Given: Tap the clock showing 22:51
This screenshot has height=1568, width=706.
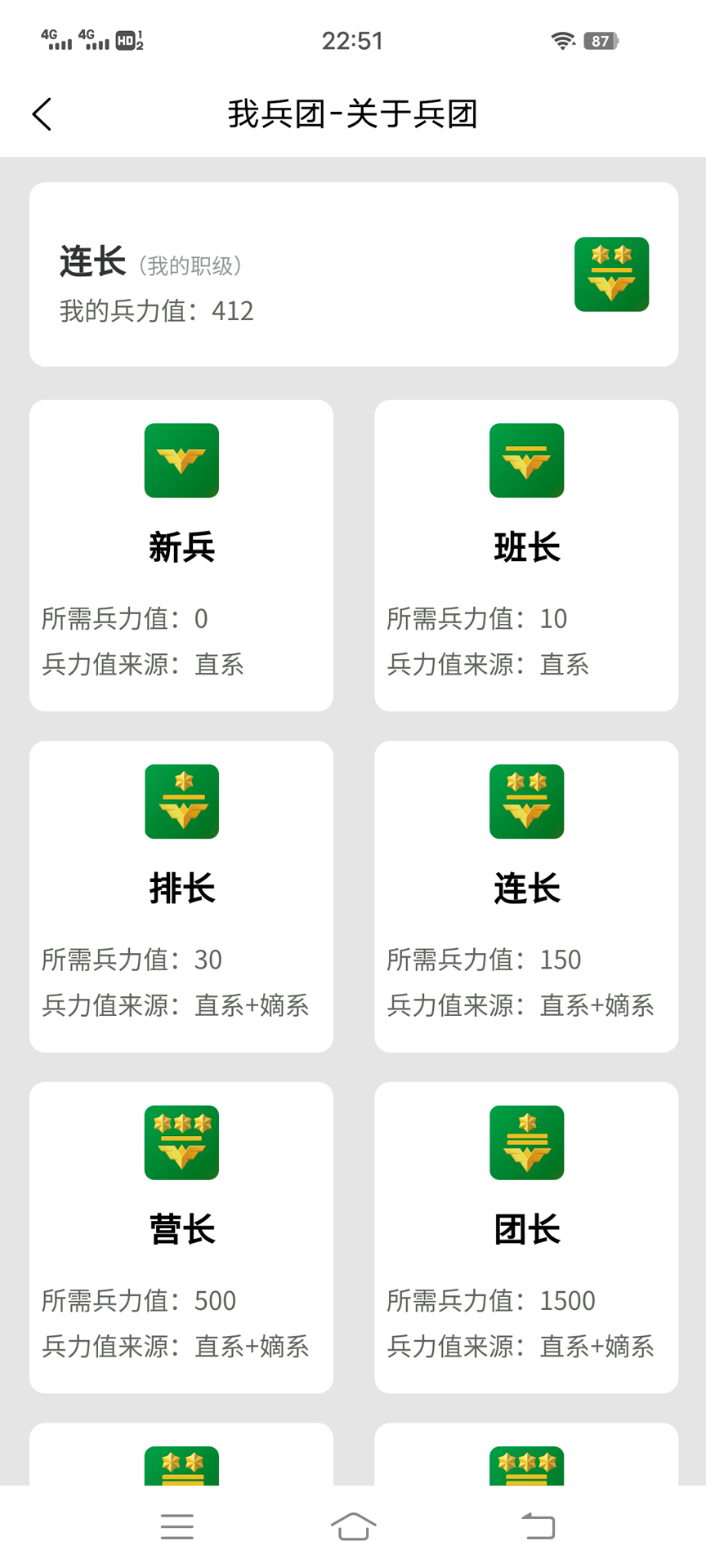Looking at the screenshot, I should tap(353, 40).
